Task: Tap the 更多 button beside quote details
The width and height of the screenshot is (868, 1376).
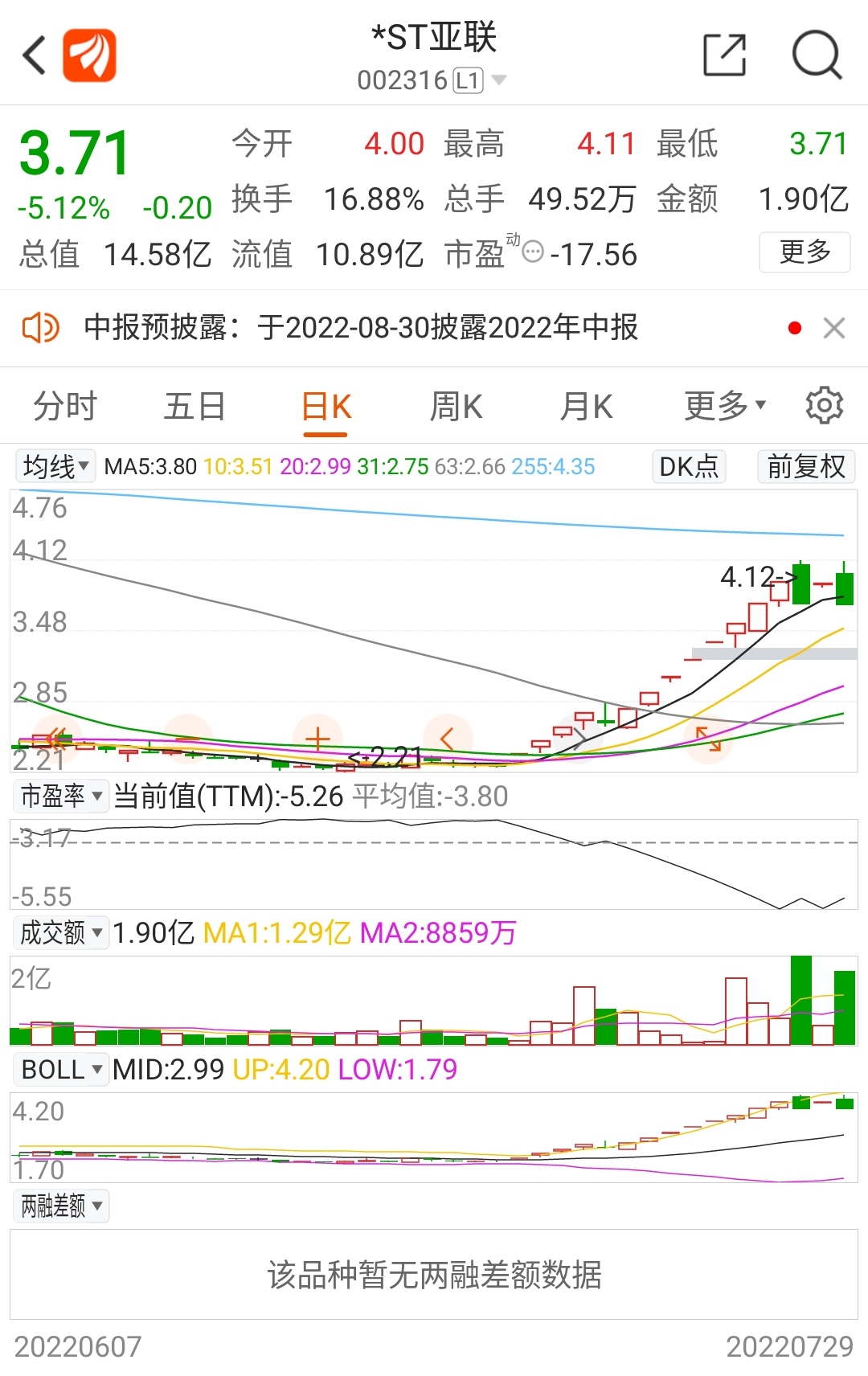Action: coord(805,252)
